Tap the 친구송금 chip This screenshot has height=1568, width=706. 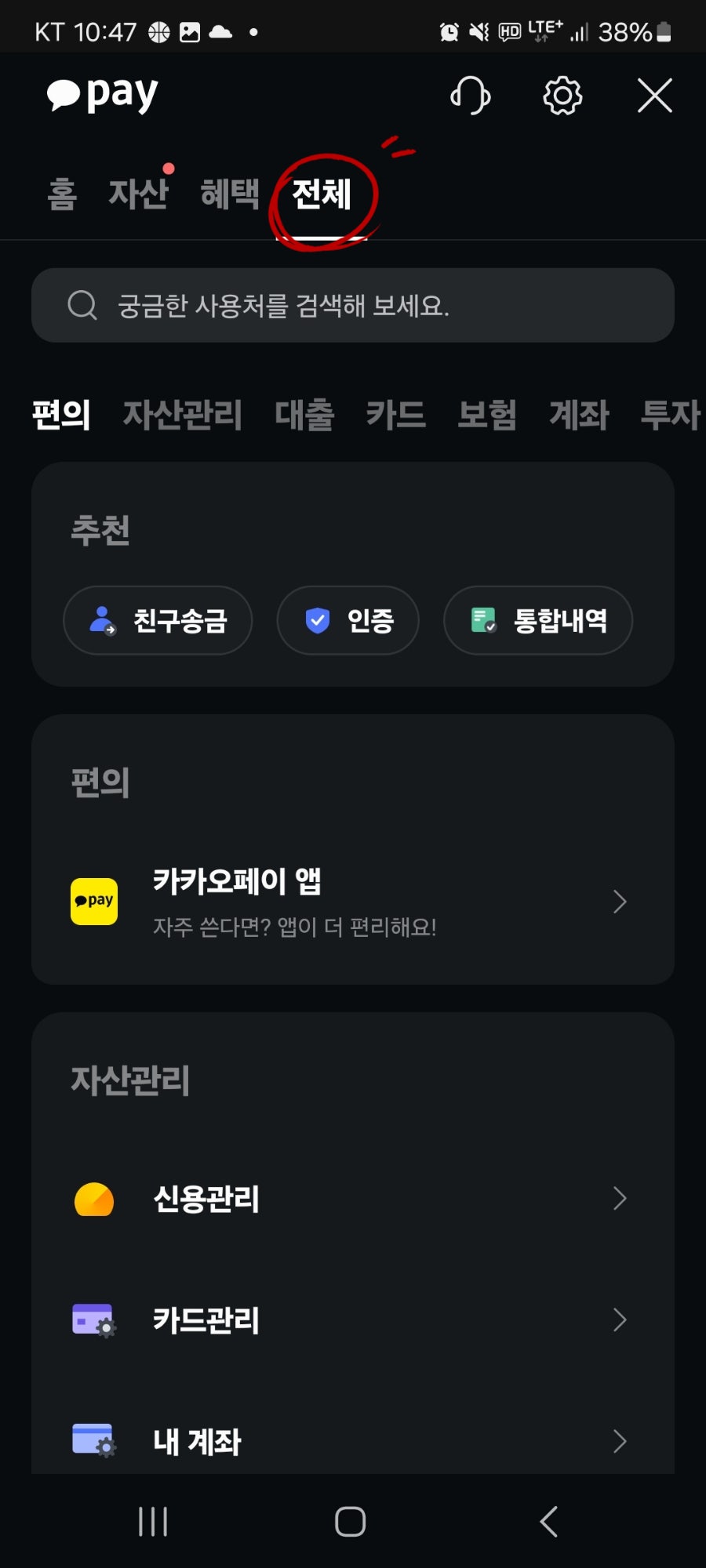158,620
